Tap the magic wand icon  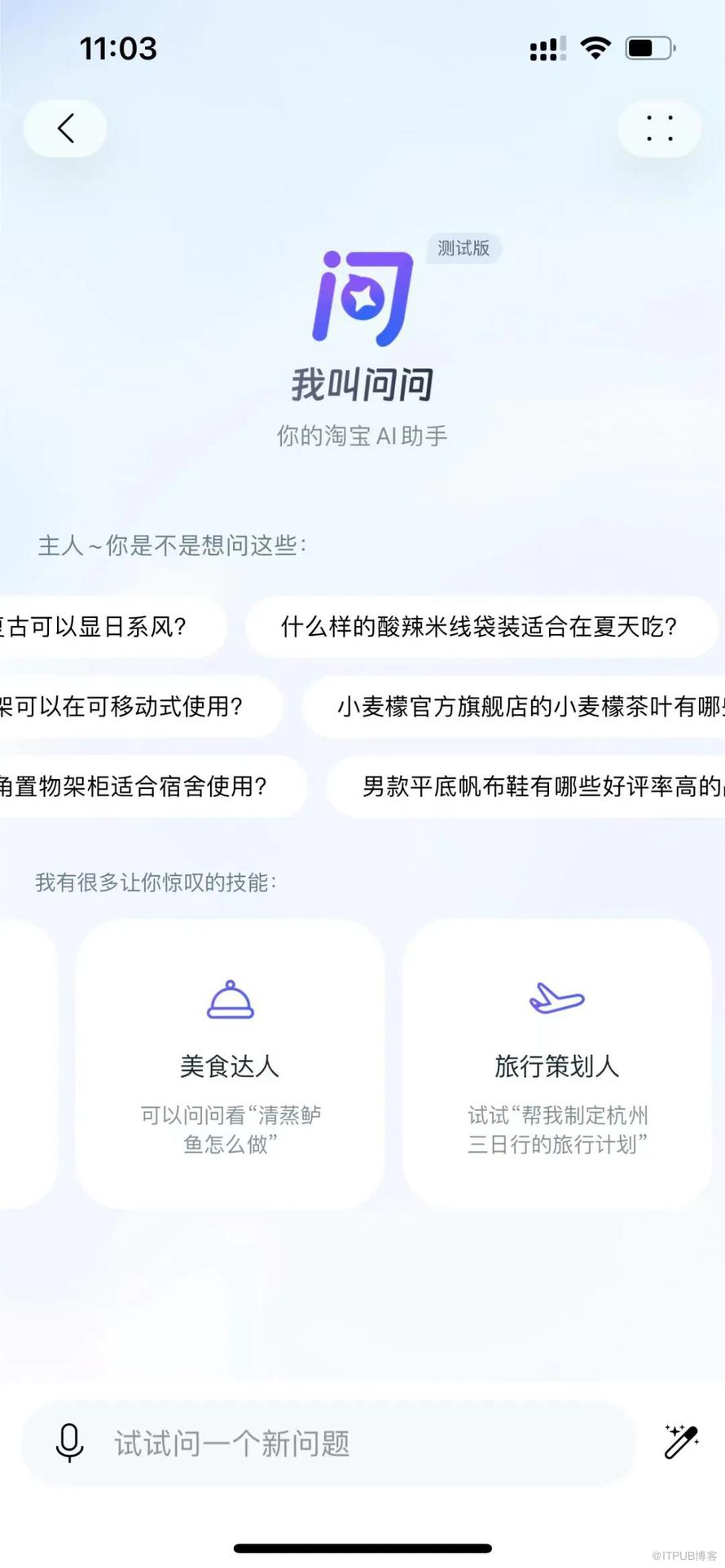[x=681, y=1443]
